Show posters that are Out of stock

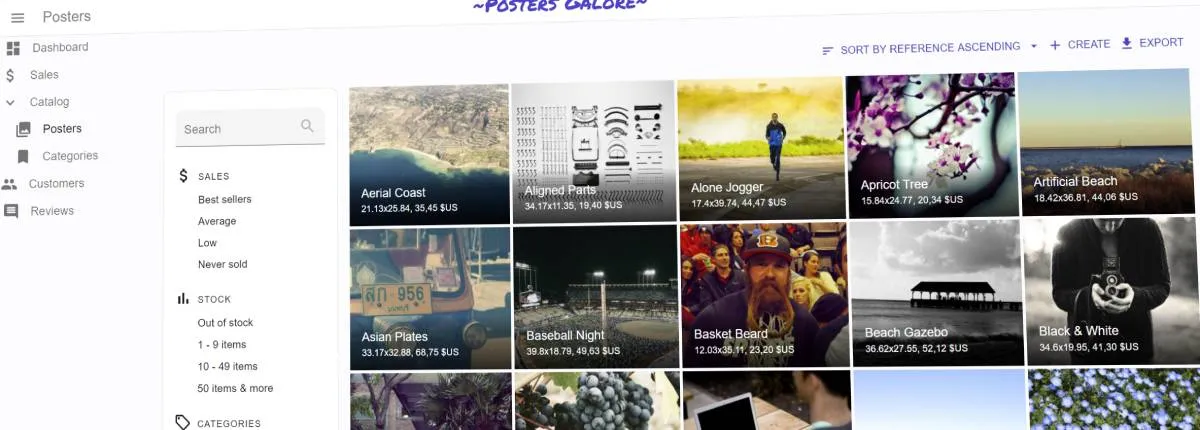click(x=225, y=323)
